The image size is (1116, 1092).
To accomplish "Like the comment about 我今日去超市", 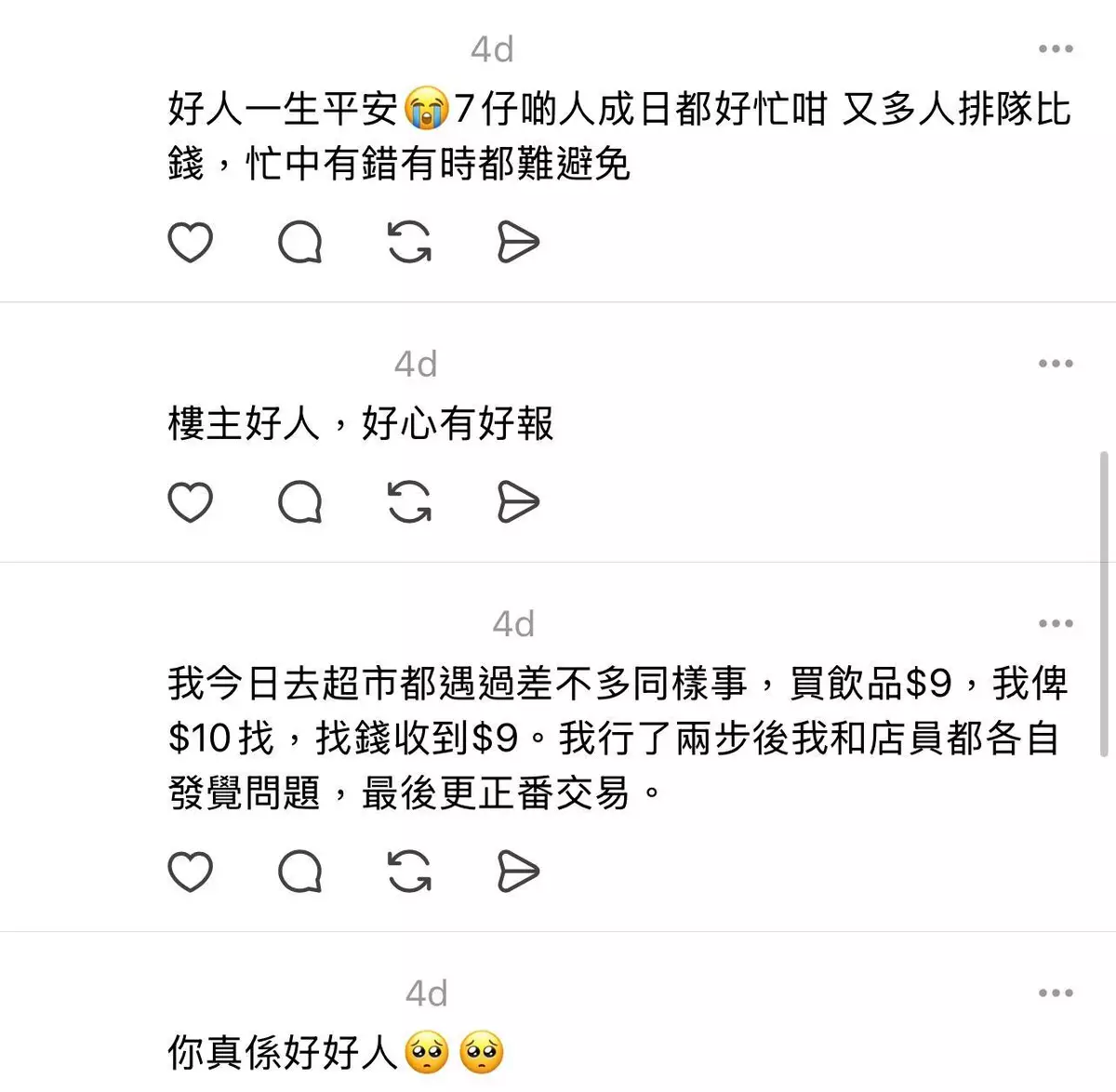I will pos(191,872).
